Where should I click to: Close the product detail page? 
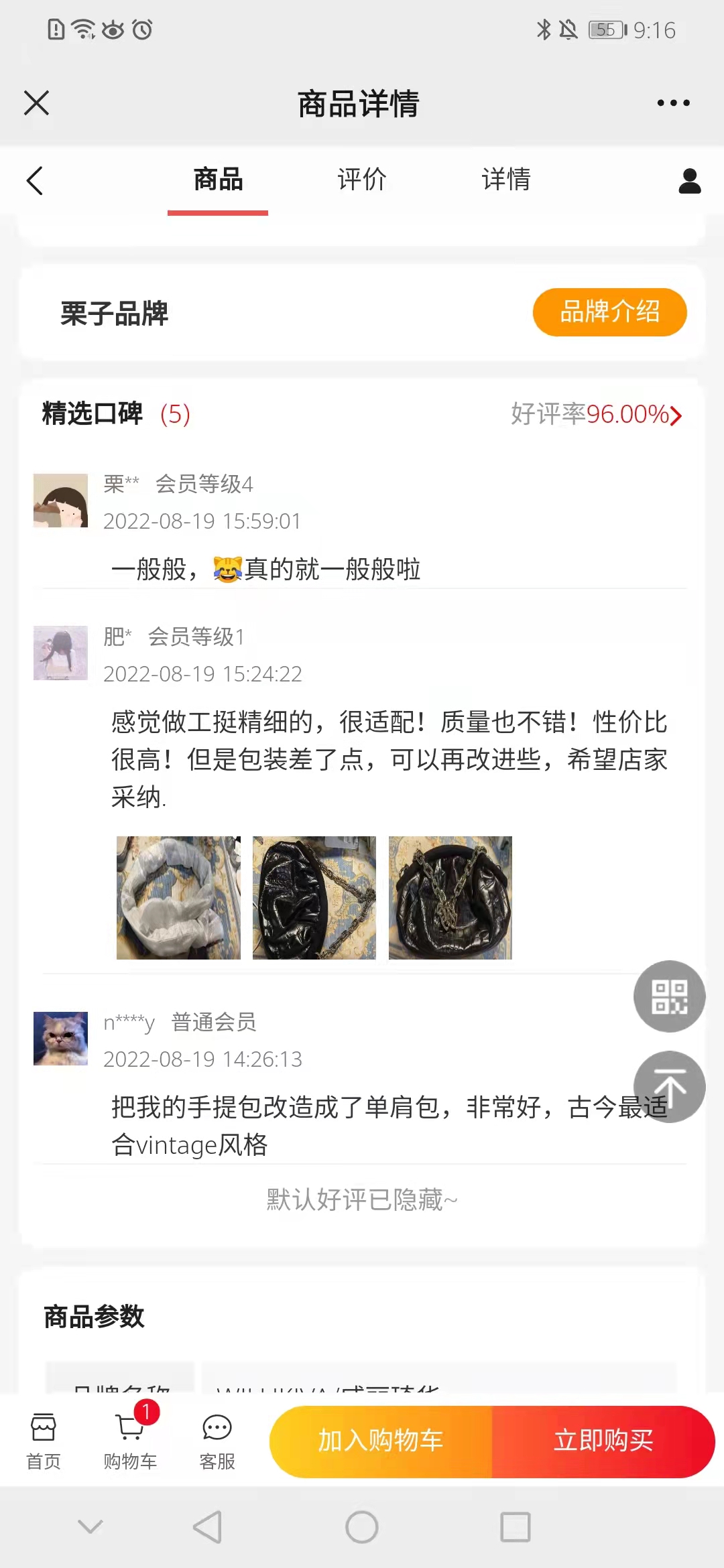(36, 103)
